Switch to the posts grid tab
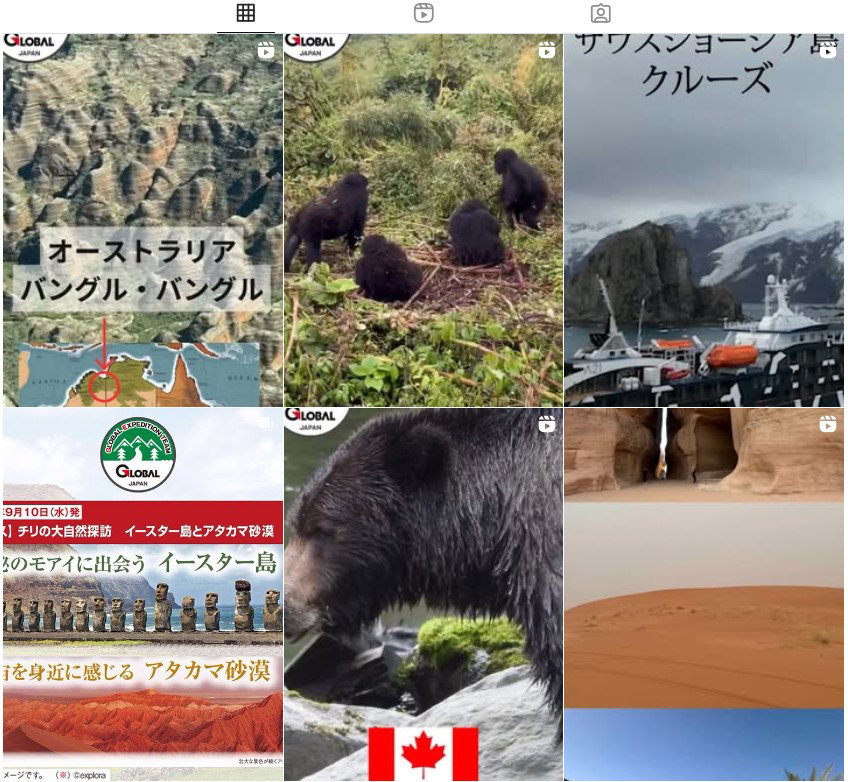This screenshot has width=848, height=782. [x=245, y=13]
